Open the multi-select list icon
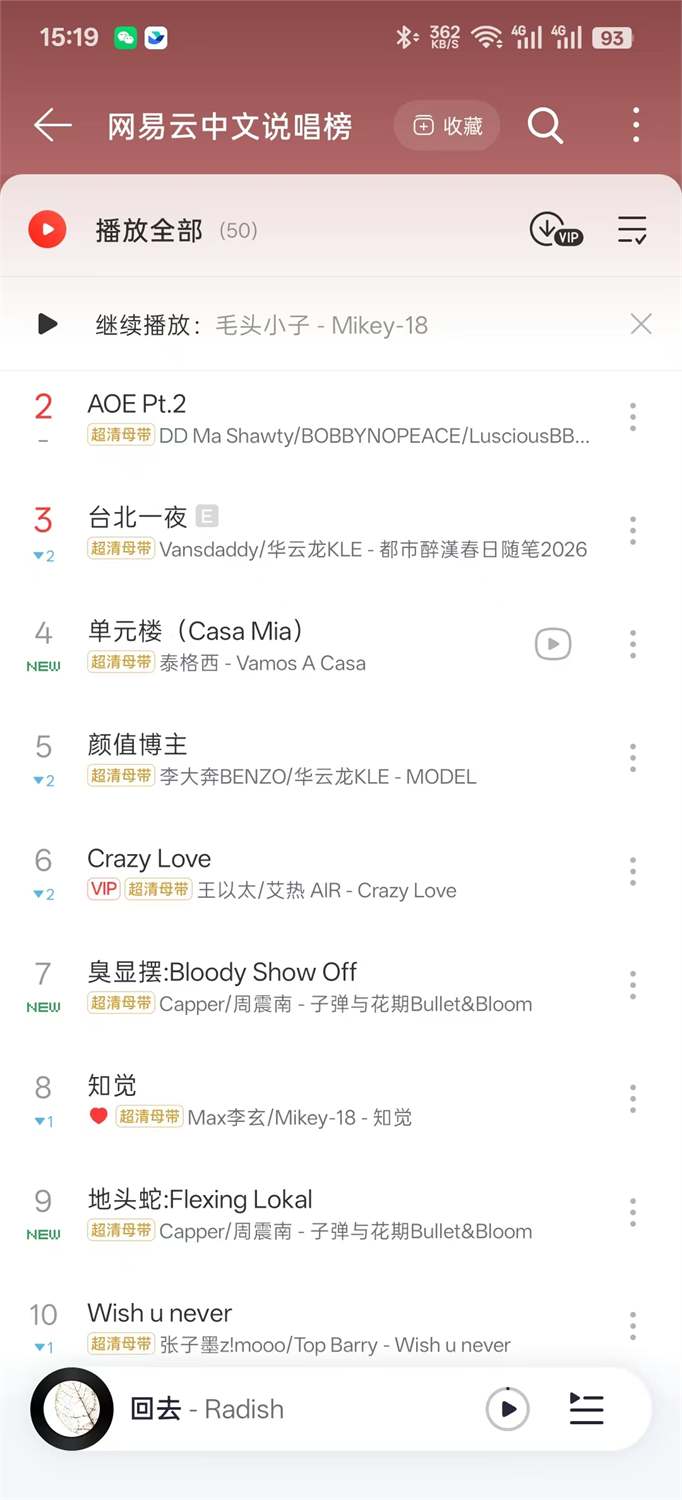682x1500 pixels. pos(632,230)
